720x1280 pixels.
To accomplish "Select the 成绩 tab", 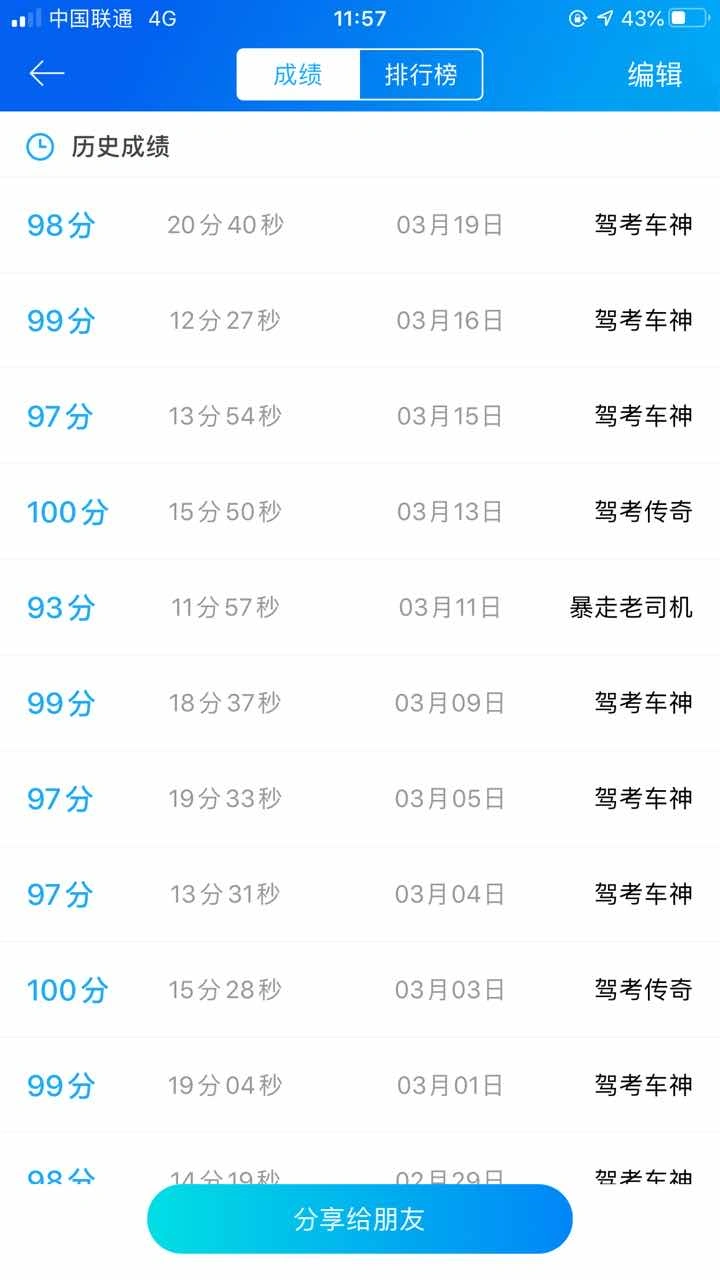I will point(298,75).
